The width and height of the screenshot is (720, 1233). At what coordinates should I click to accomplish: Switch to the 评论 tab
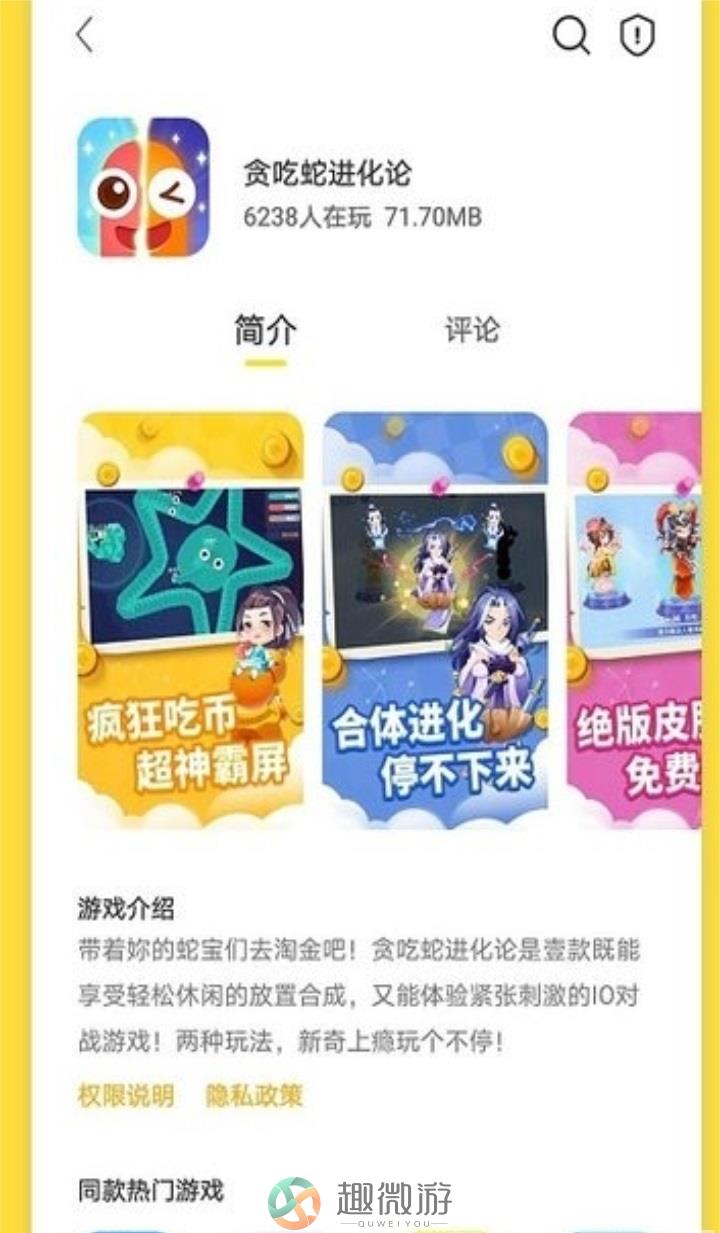471,331
